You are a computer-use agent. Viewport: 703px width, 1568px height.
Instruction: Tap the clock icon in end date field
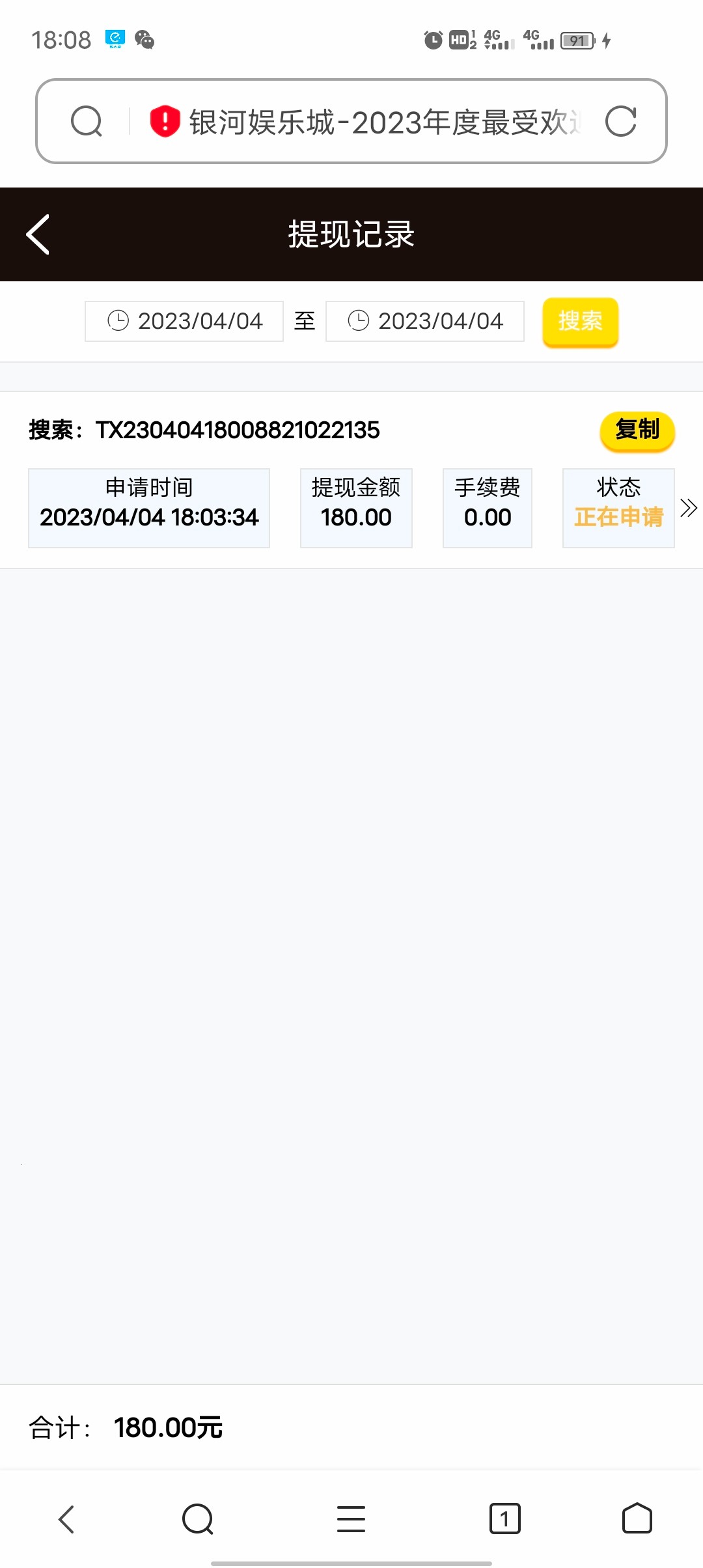(359, 320)
